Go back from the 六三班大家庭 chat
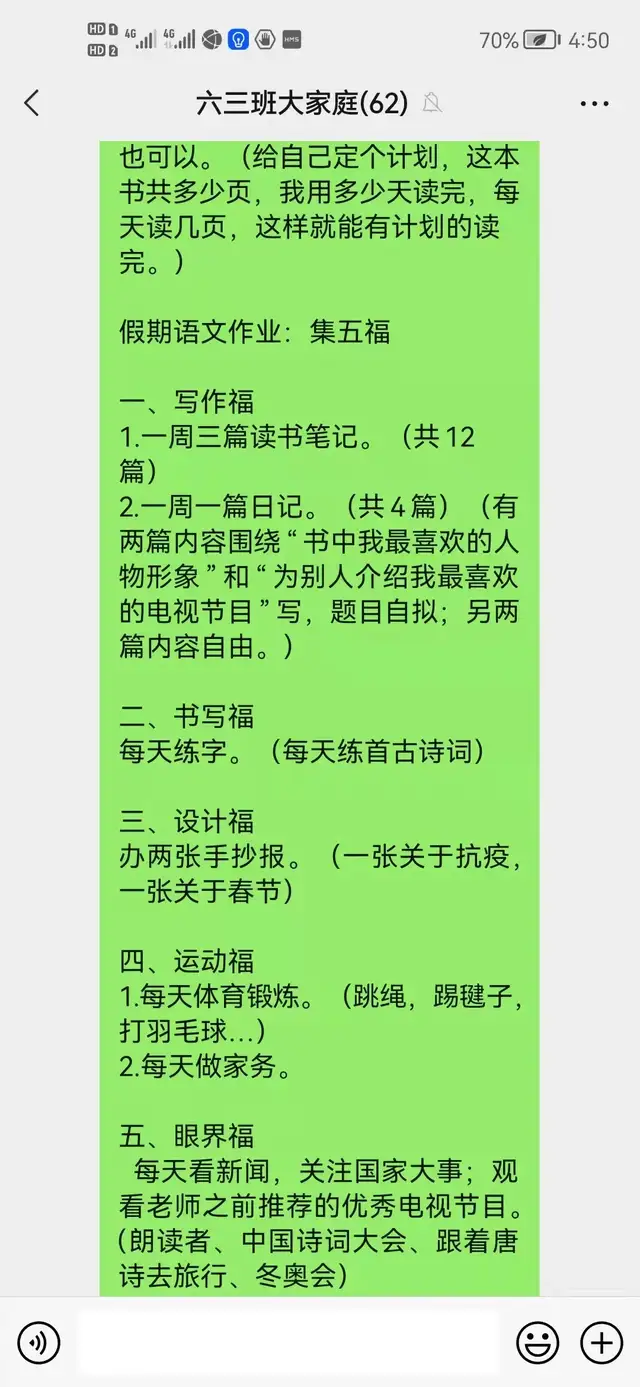The height and width of the screenshot is (1387, 640). tap(32, 102)
